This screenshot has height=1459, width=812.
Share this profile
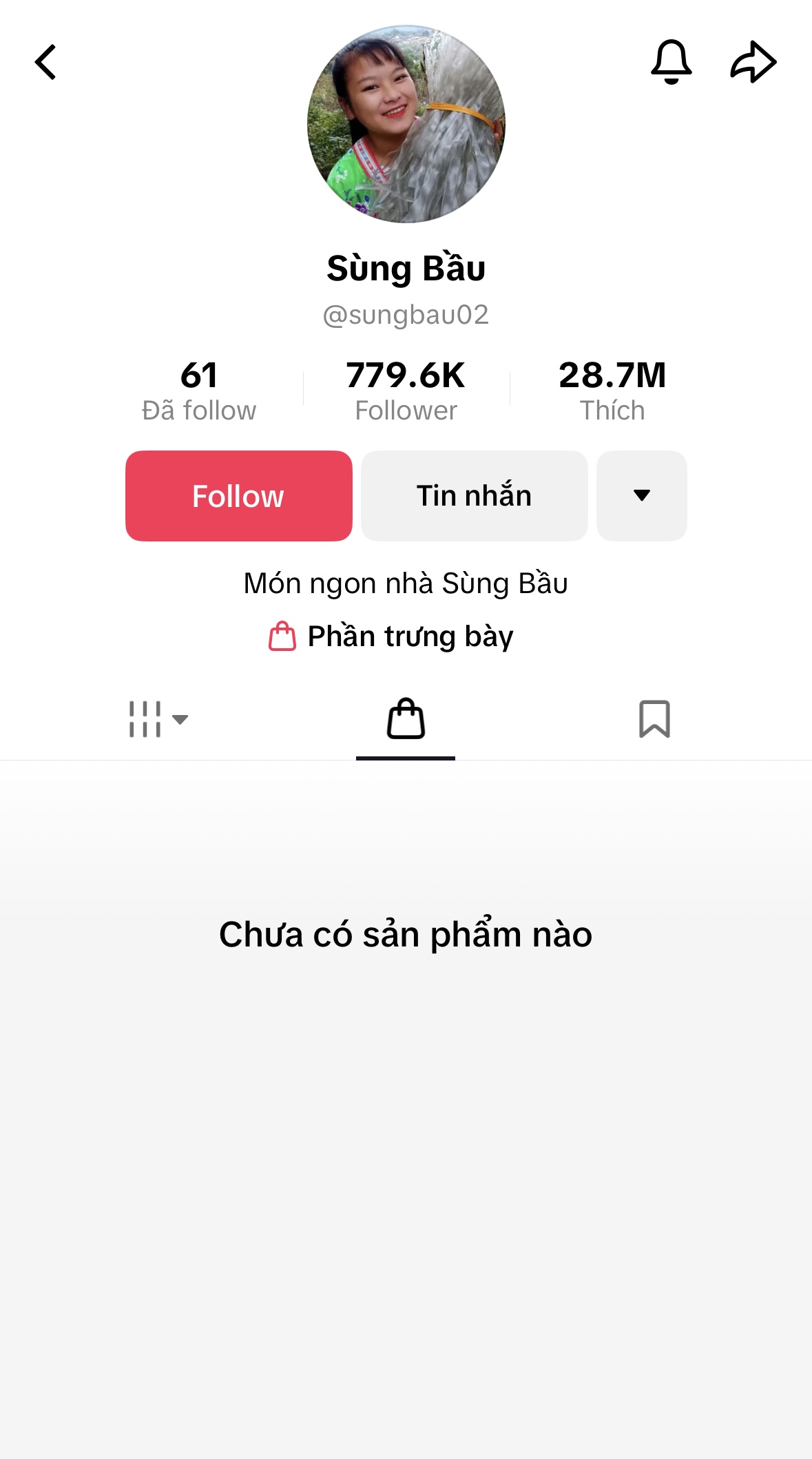pyautogui.click(x=753, y=62)
